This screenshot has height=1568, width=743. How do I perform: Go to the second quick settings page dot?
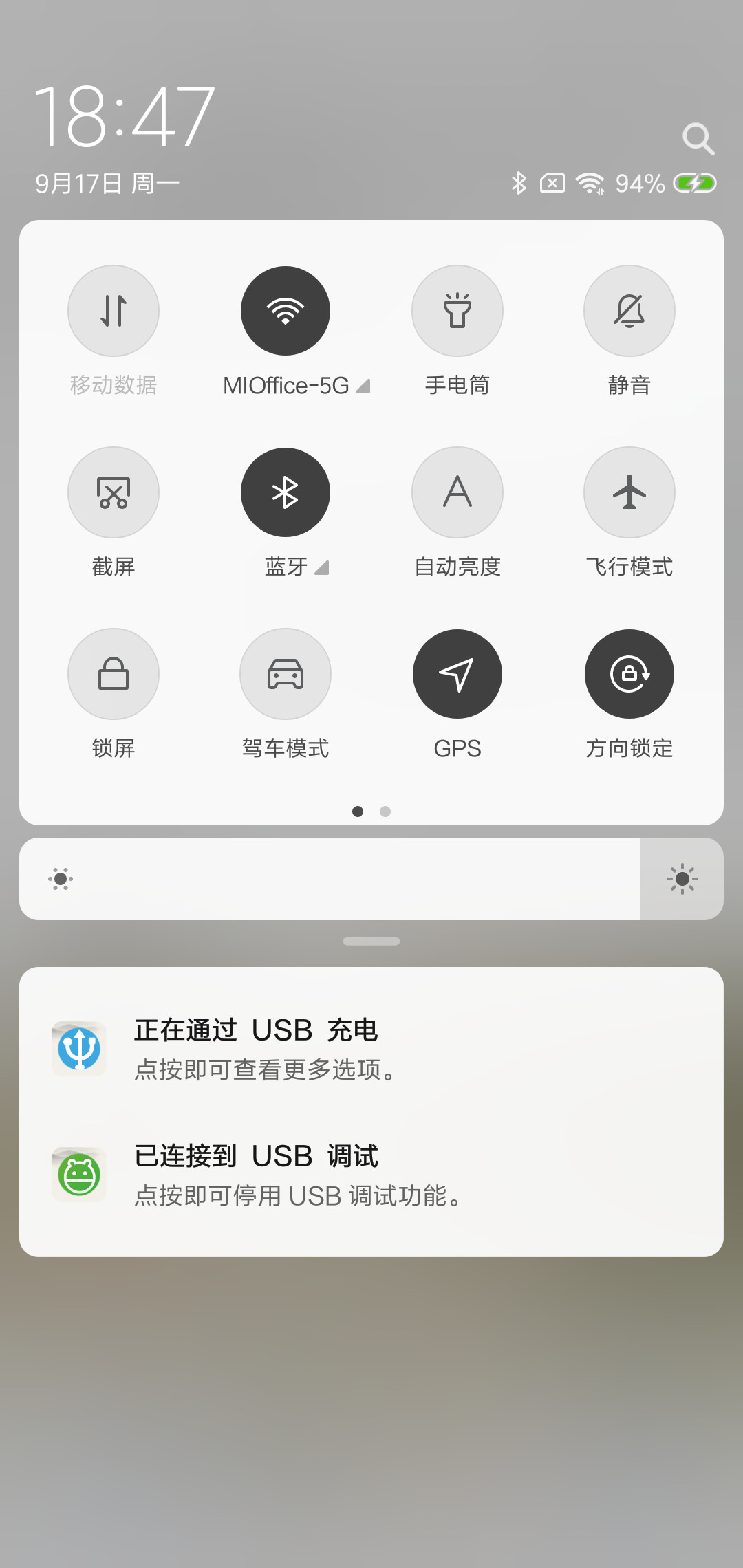point(385,812)
